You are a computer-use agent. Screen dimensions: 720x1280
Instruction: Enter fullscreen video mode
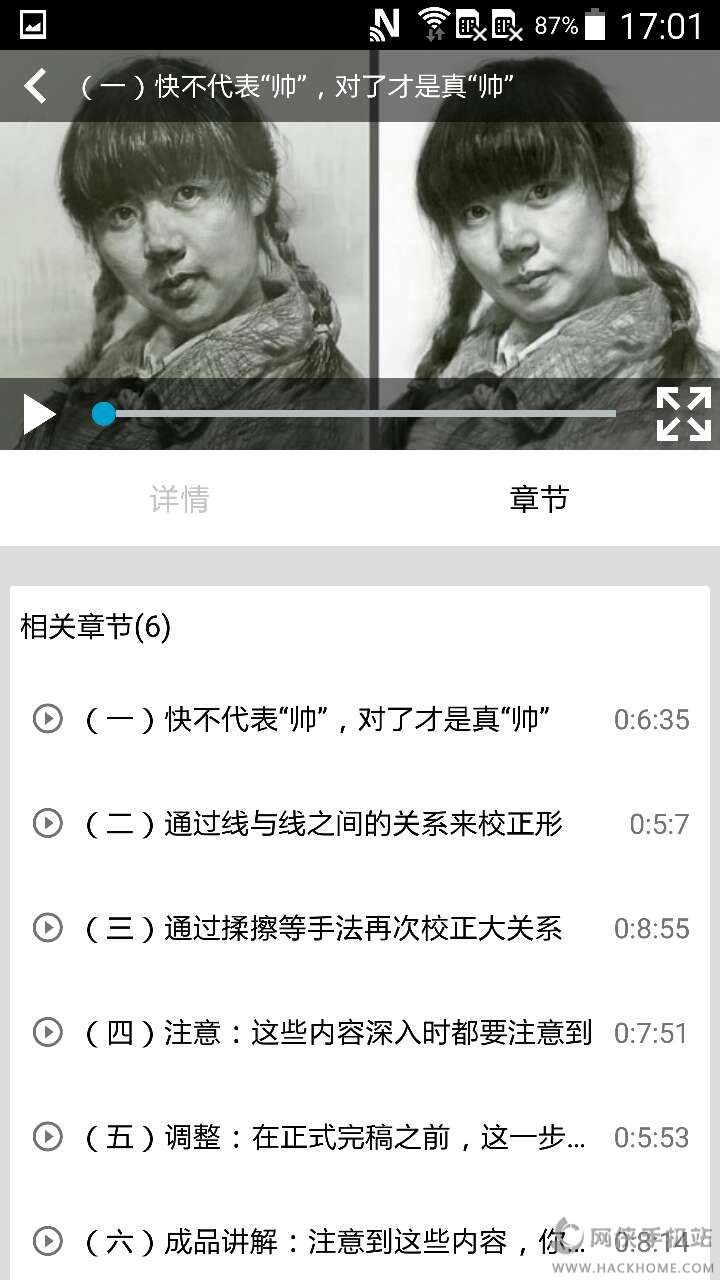pos(683,414)
